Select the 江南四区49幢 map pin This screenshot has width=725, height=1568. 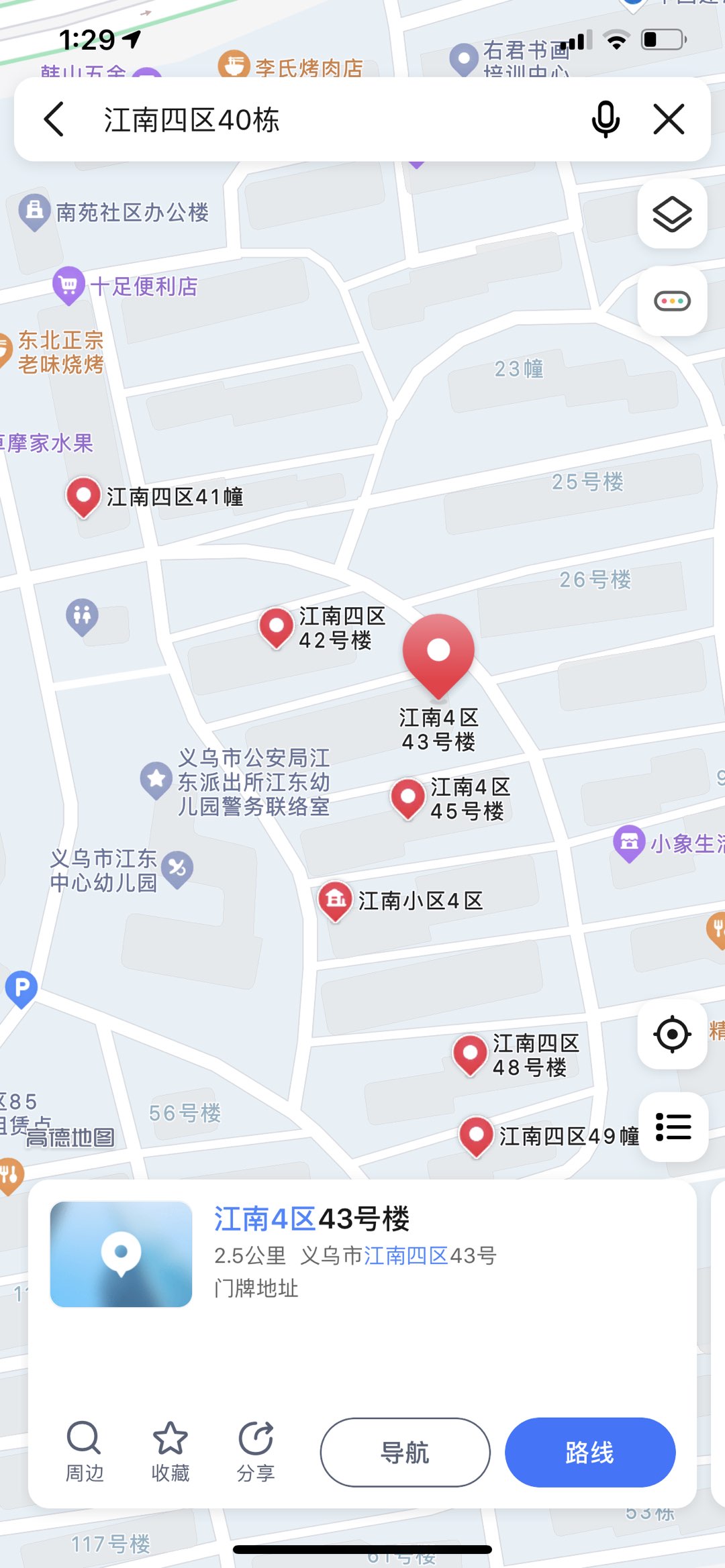coord(477,1135)
